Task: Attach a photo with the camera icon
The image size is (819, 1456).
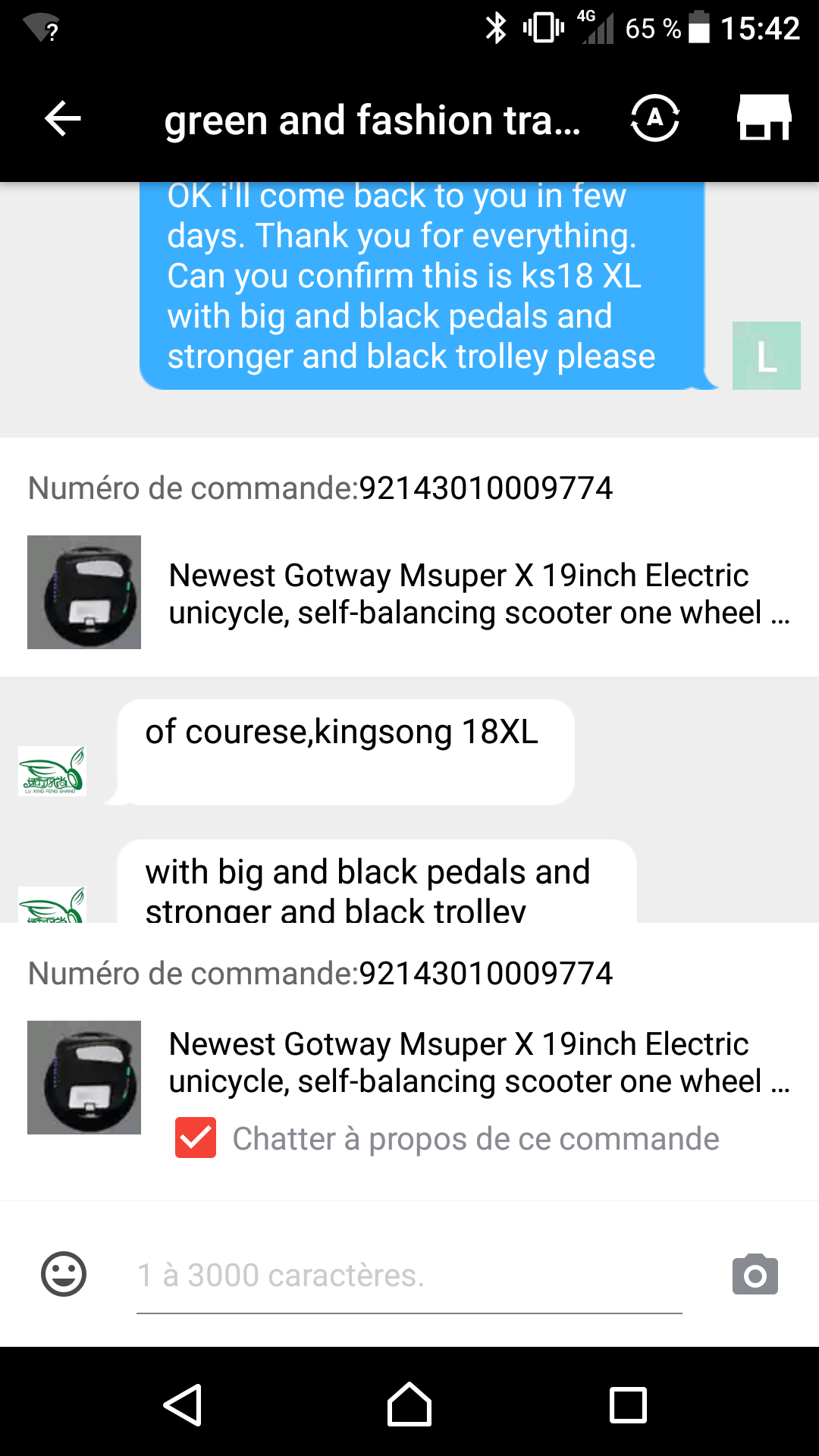Action: (x=755, y=1274)
